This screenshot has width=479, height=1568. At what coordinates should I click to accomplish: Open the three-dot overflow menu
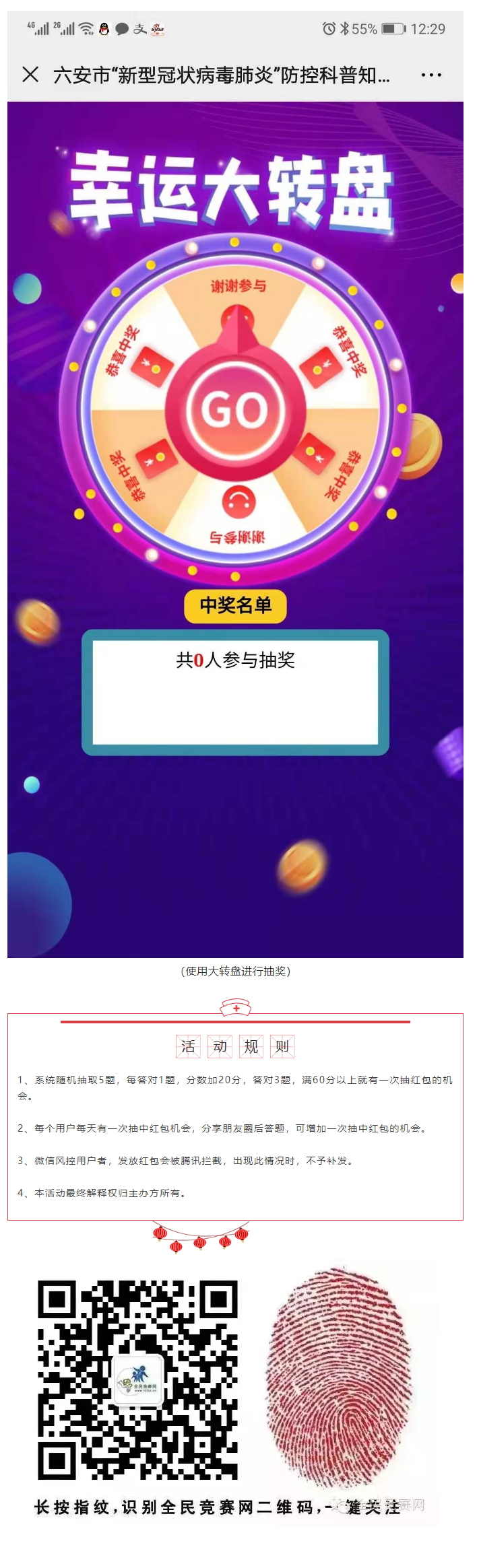click(430, 75)
